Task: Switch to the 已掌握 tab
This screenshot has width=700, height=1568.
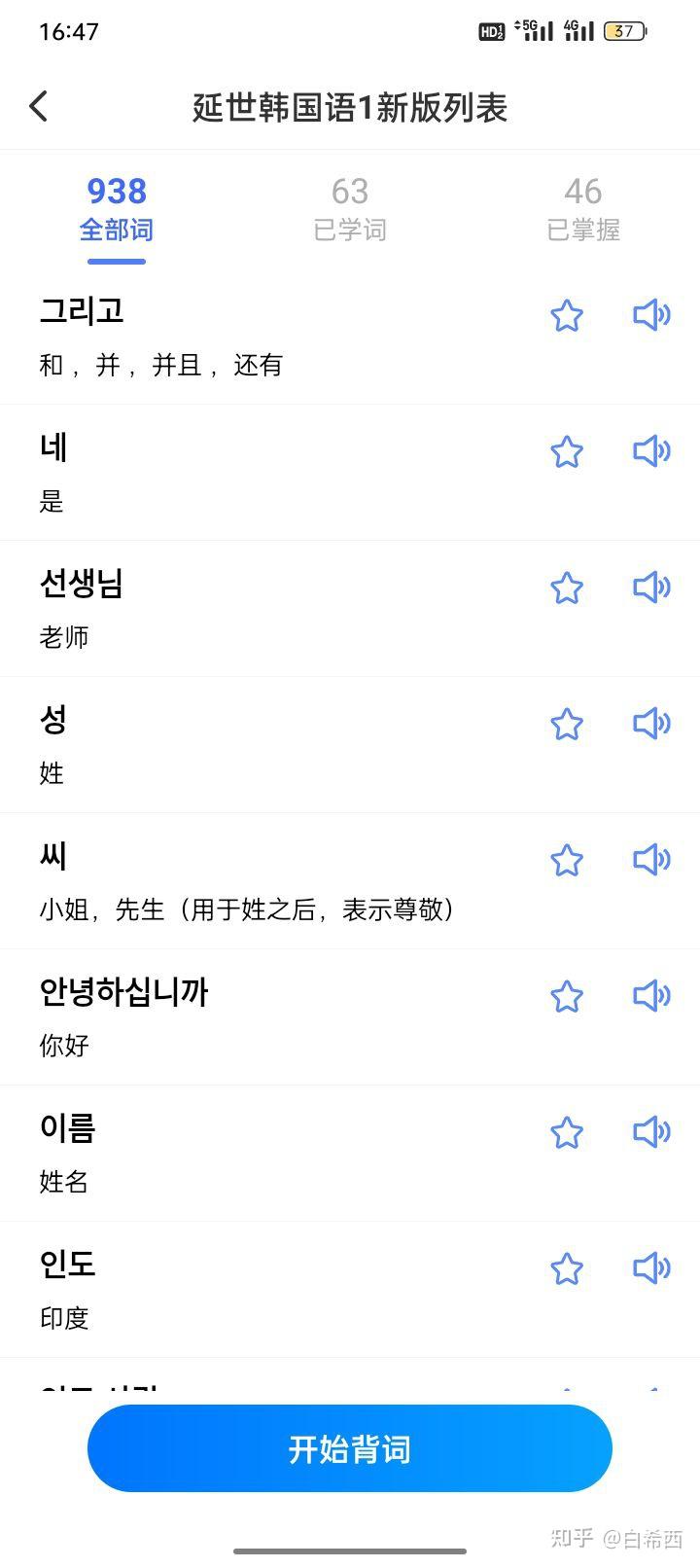Action: (x=583, y=208)
